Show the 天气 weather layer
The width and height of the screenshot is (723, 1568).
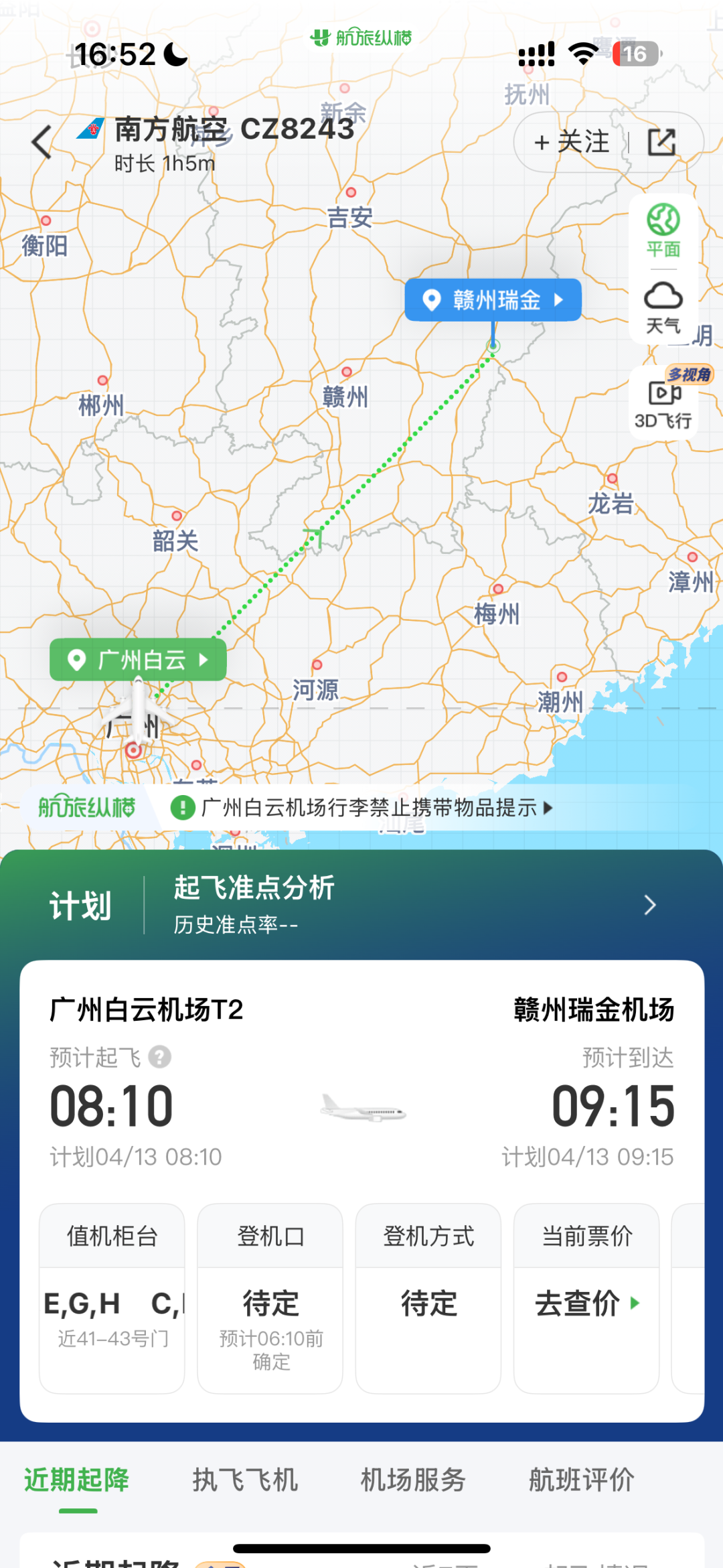click(663, 307)
